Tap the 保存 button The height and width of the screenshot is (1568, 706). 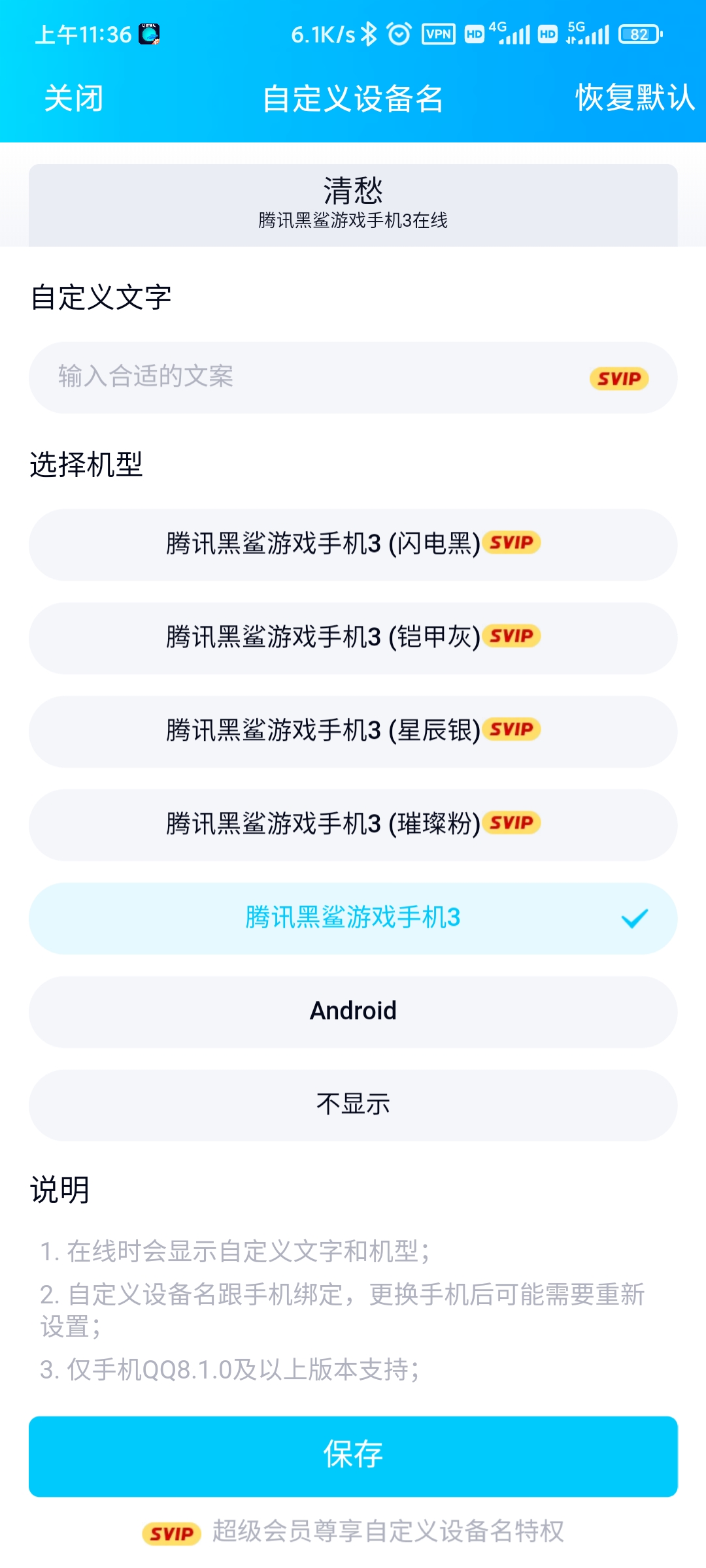(x=353, y=1456)
